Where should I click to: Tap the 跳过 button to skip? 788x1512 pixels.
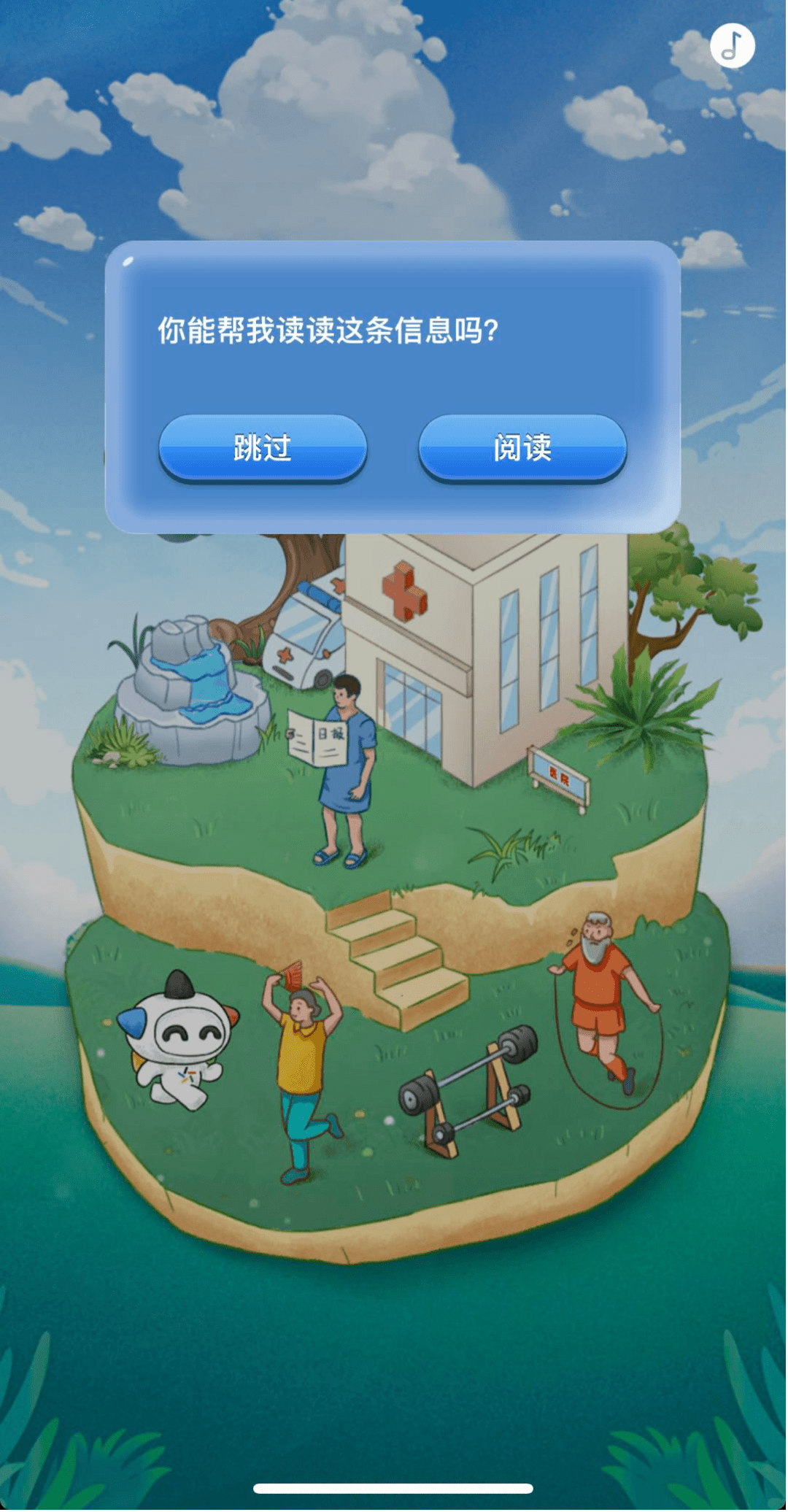(263, 448)
